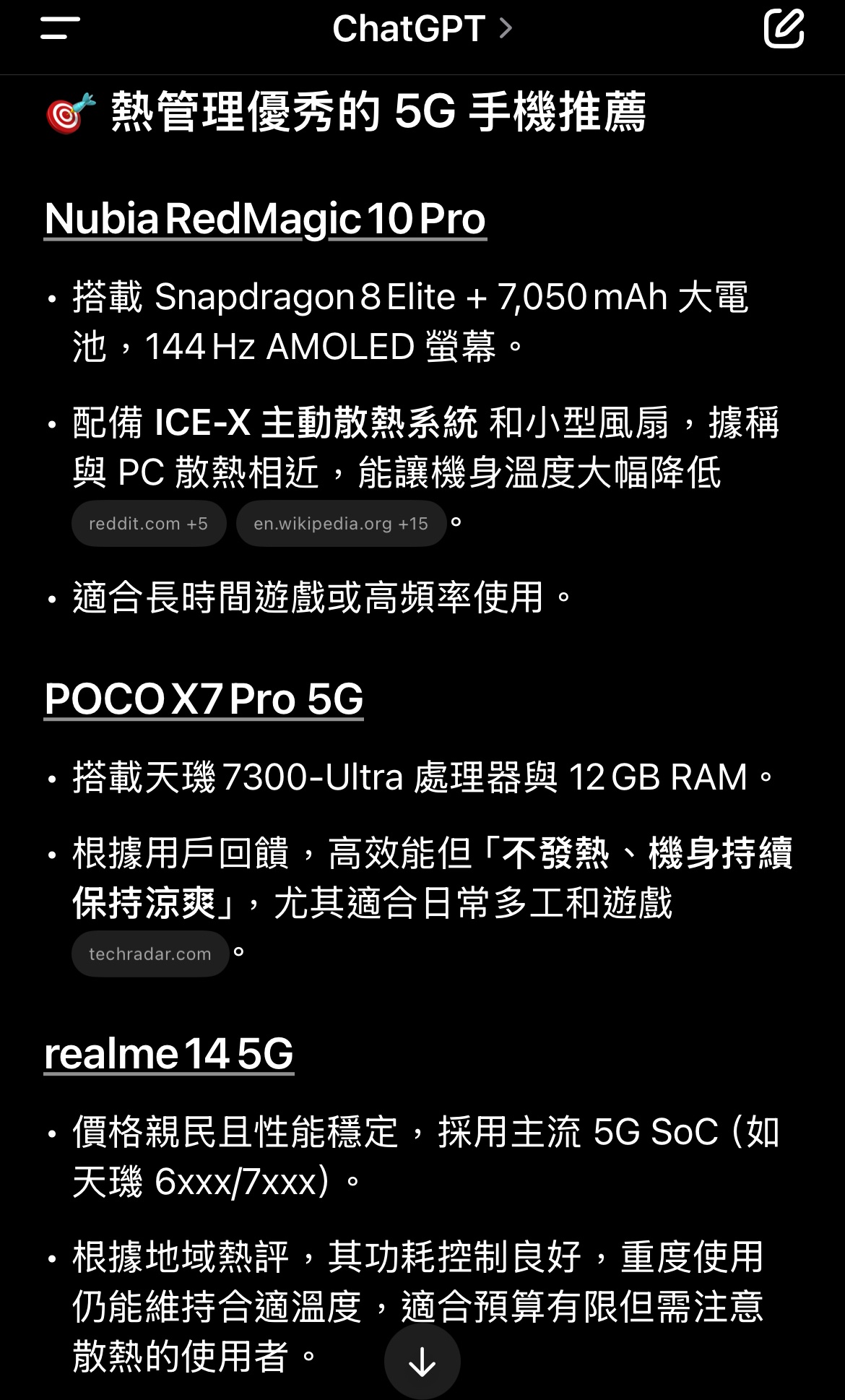Start a new chat with compose icon
Image resolution: width=845 pixels, height=1400 pixels.
[x=784, y=29]
